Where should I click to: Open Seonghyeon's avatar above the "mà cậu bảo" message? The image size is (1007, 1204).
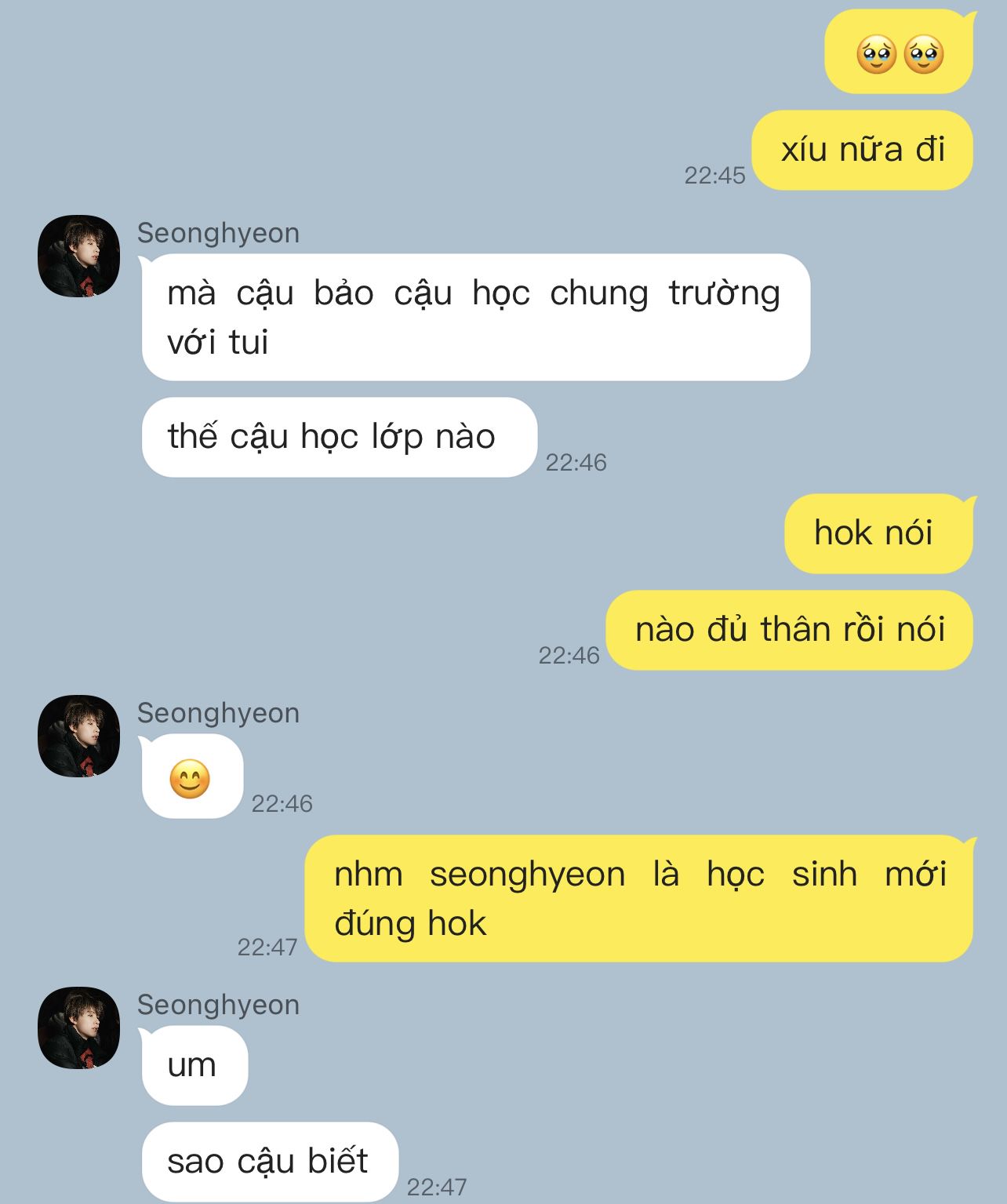78,256
